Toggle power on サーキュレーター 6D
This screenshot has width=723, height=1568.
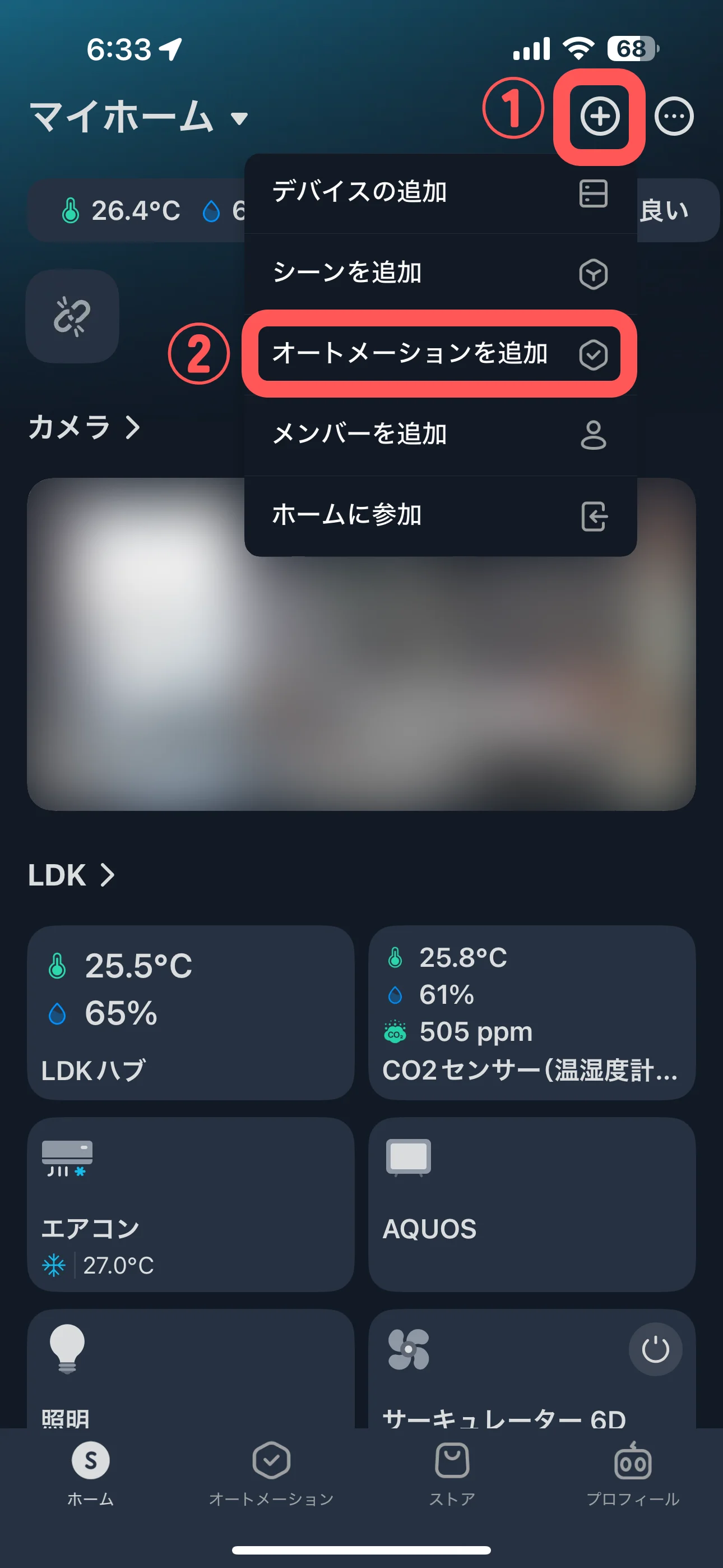click(x=655, y=1349)
